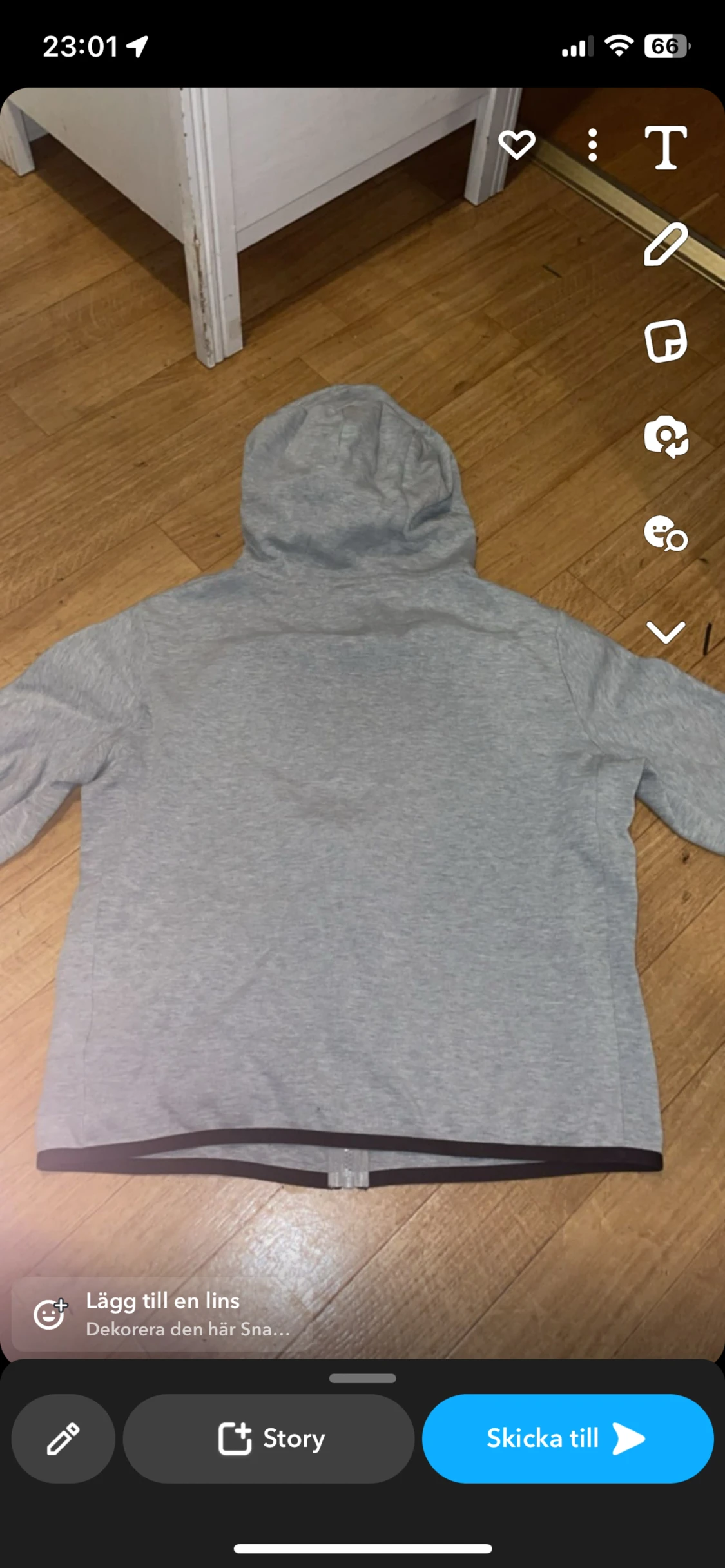Post the snap to Story
Screen dimensions: 725x1568
click(268, 1439)
